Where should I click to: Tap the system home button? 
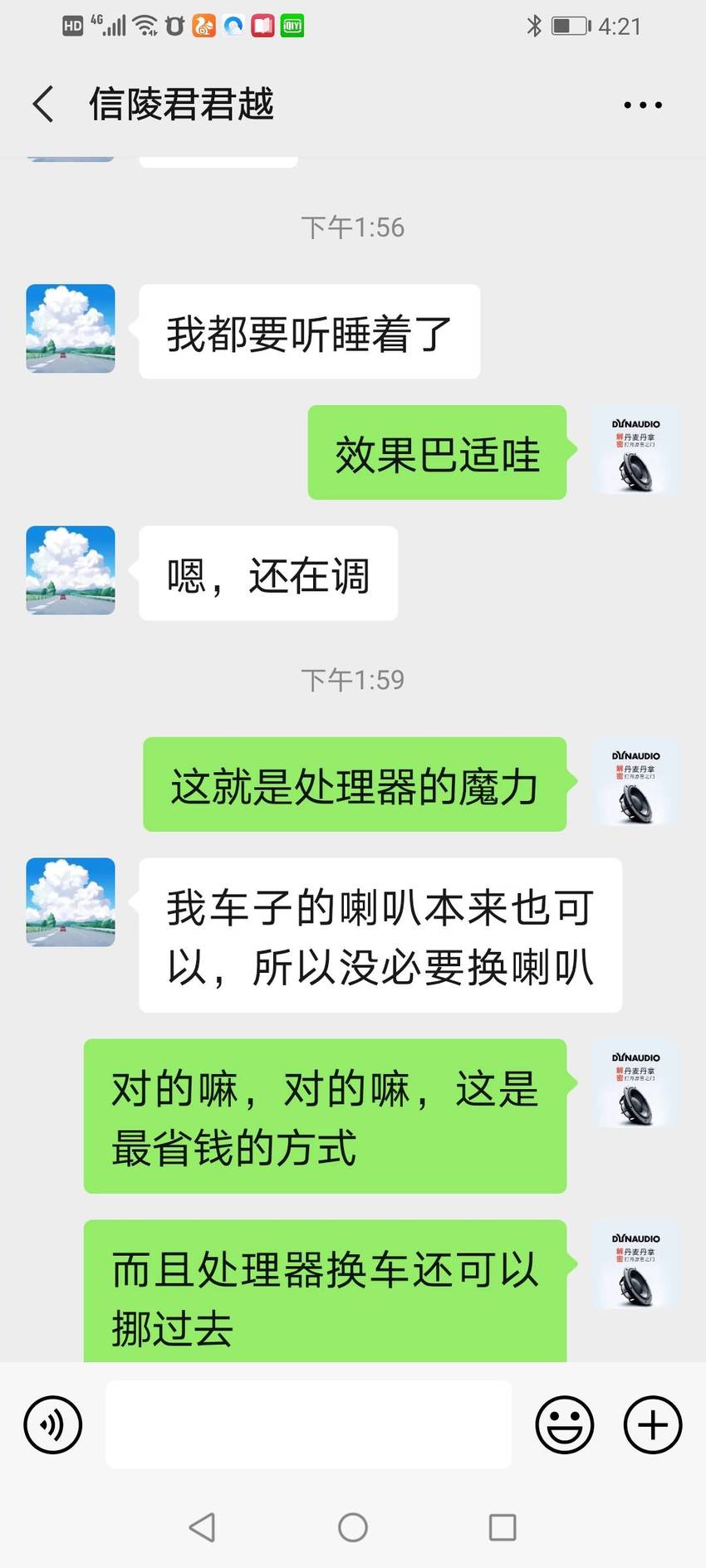[353, 1527]
